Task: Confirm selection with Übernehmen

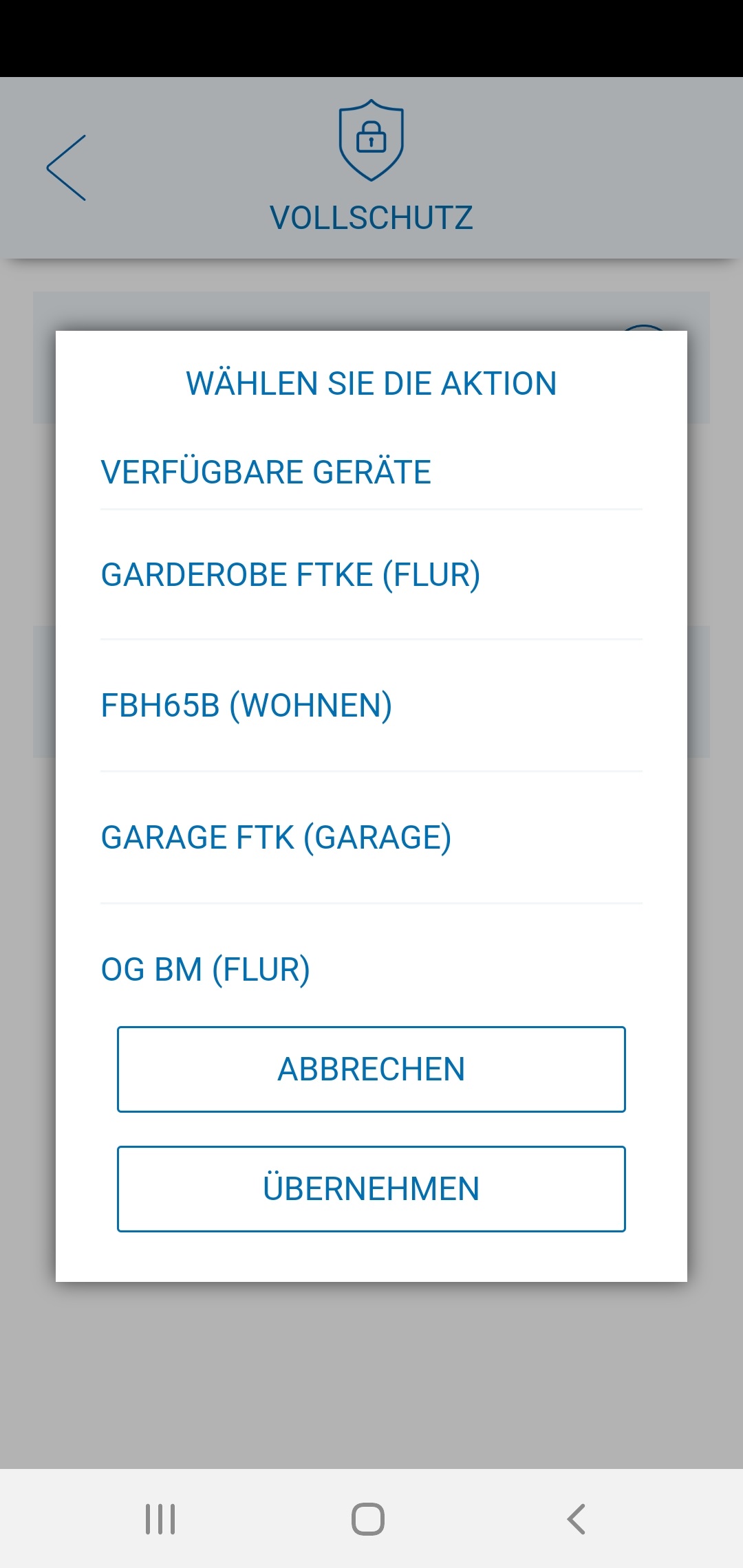Action: point(371,1189)
